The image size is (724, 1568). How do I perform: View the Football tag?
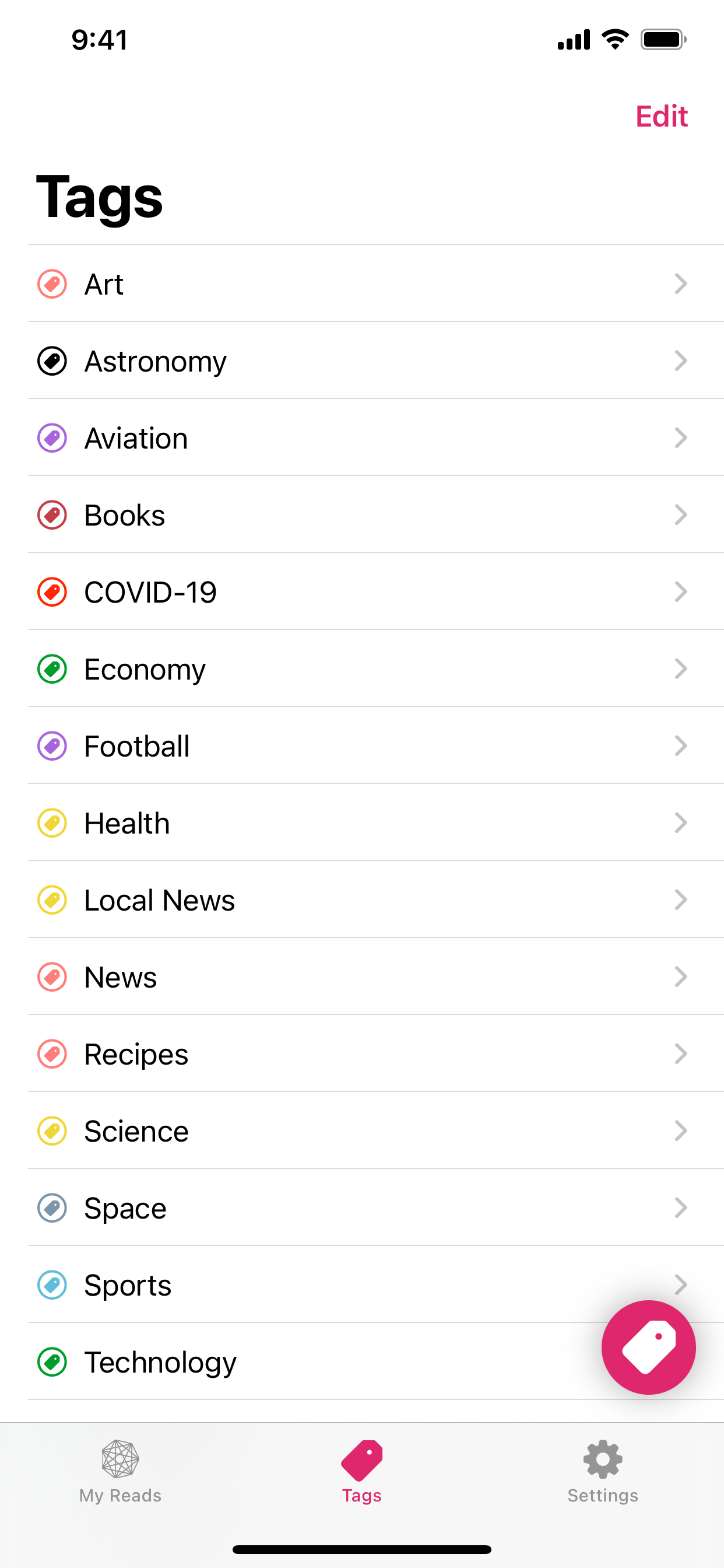[x=376, y=745]
